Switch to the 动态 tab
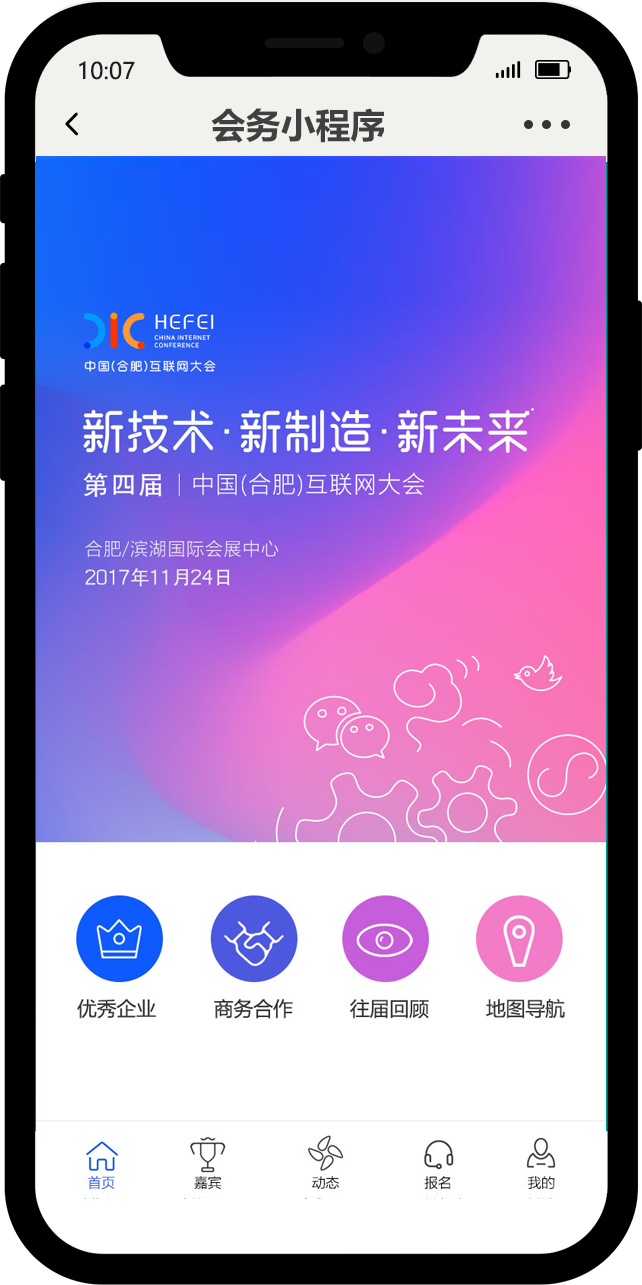The width and height of the screenshot is (642, 1285). (325, 1164)
